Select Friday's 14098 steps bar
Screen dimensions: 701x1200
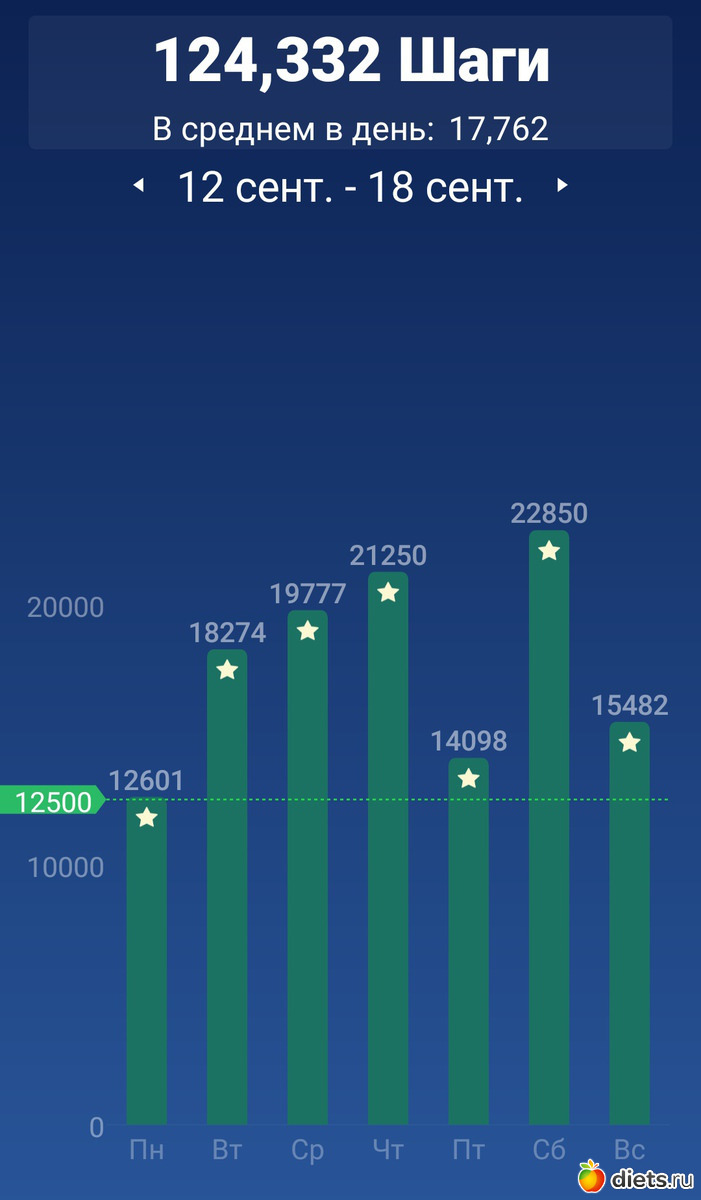click(468, 940)
